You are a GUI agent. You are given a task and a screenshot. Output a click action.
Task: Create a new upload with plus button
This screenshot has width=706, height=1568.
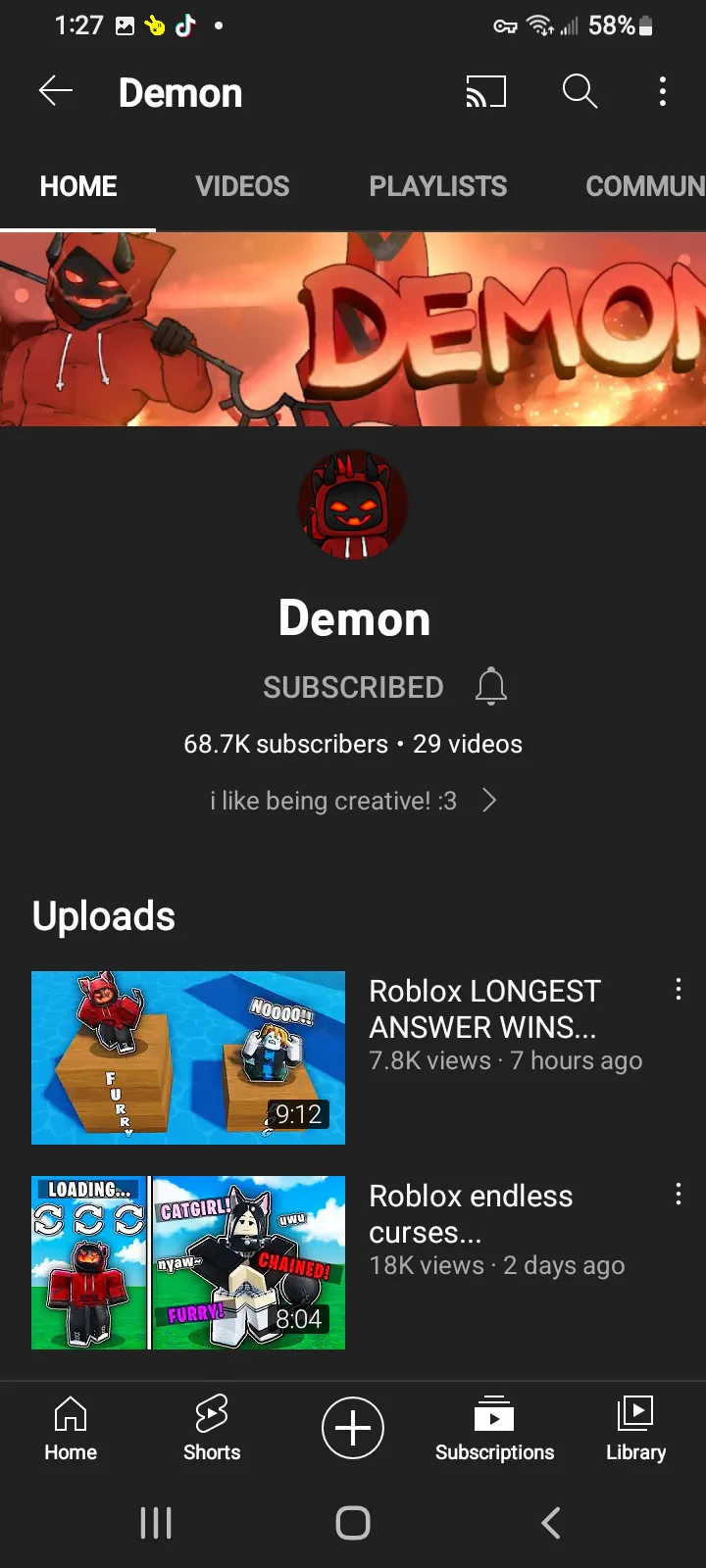(x=353, y=1427)
